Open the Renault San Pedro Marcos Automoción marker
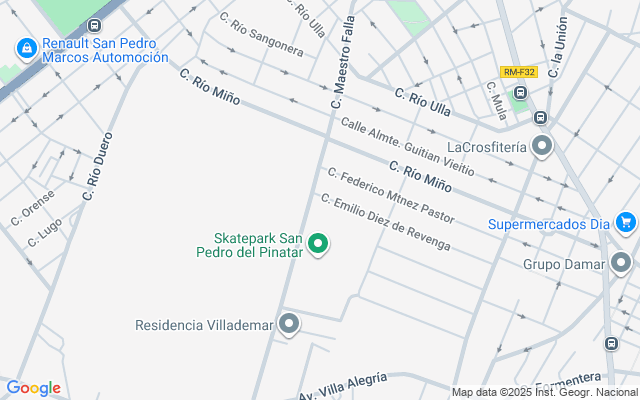The width and height of the screenshot is (640, 400). pos(25,48)
